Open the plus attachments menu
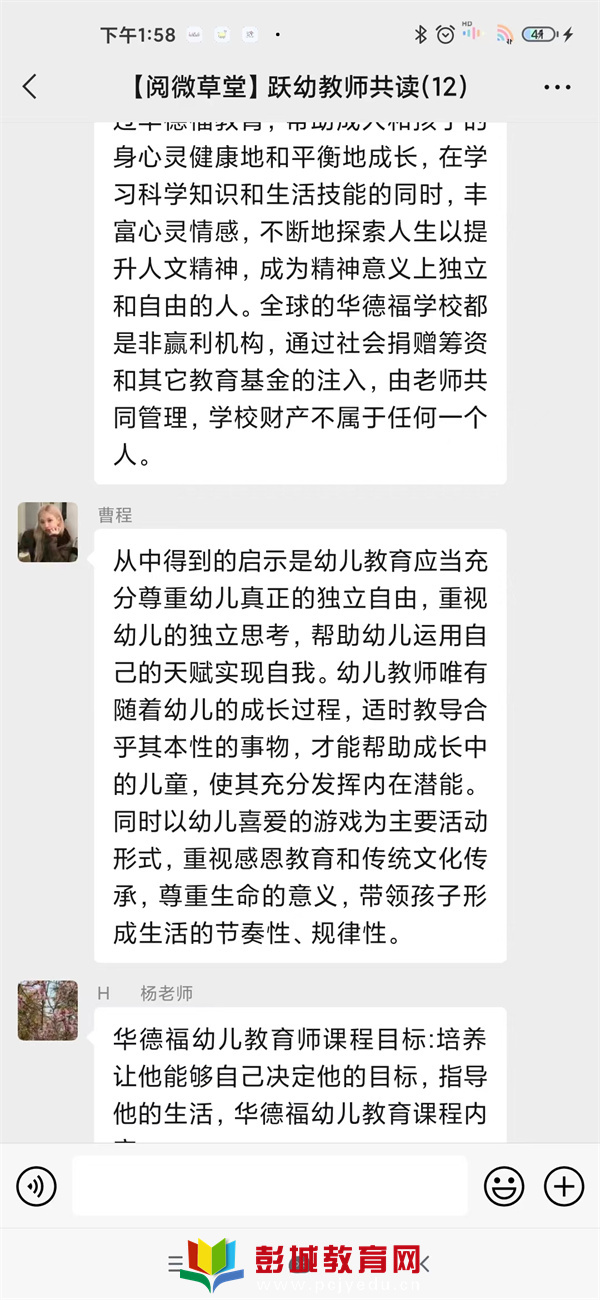The height and width of the screenshot is (1300, 600). pyautogui.click(x=563, y=1187)
